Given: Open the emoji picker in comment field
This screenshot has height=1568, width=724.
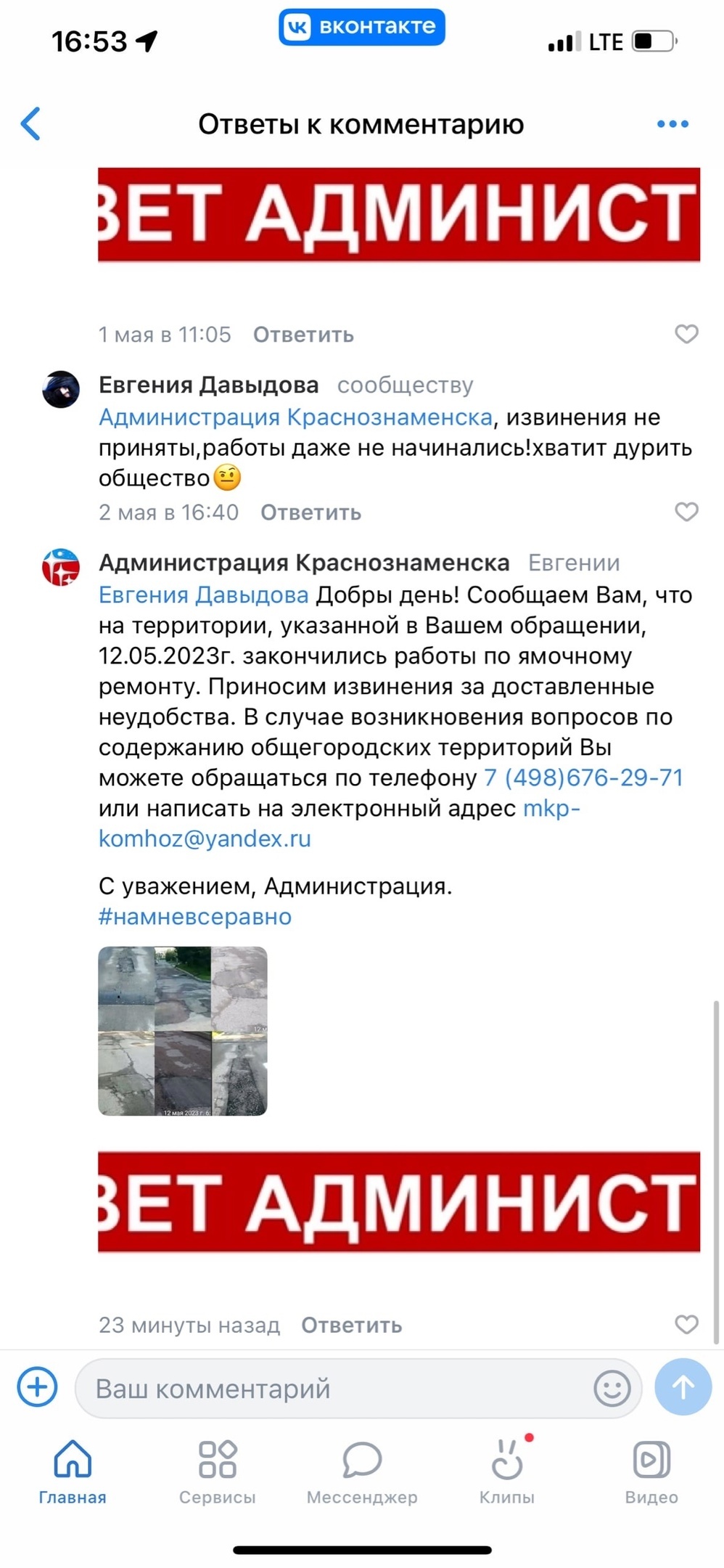Looking at the screenshot, I should point(612,1389).
